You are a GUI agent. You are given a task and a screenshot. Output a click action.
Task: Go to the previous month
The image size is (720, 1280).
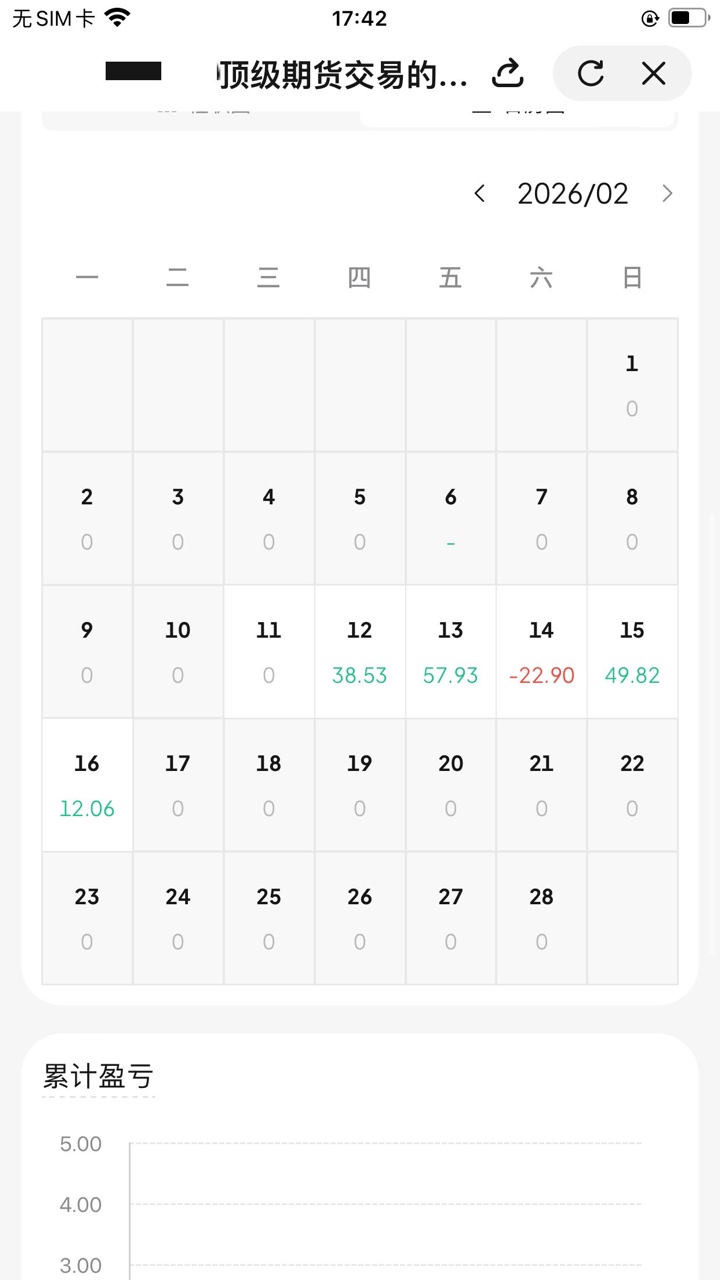(480, 194)
